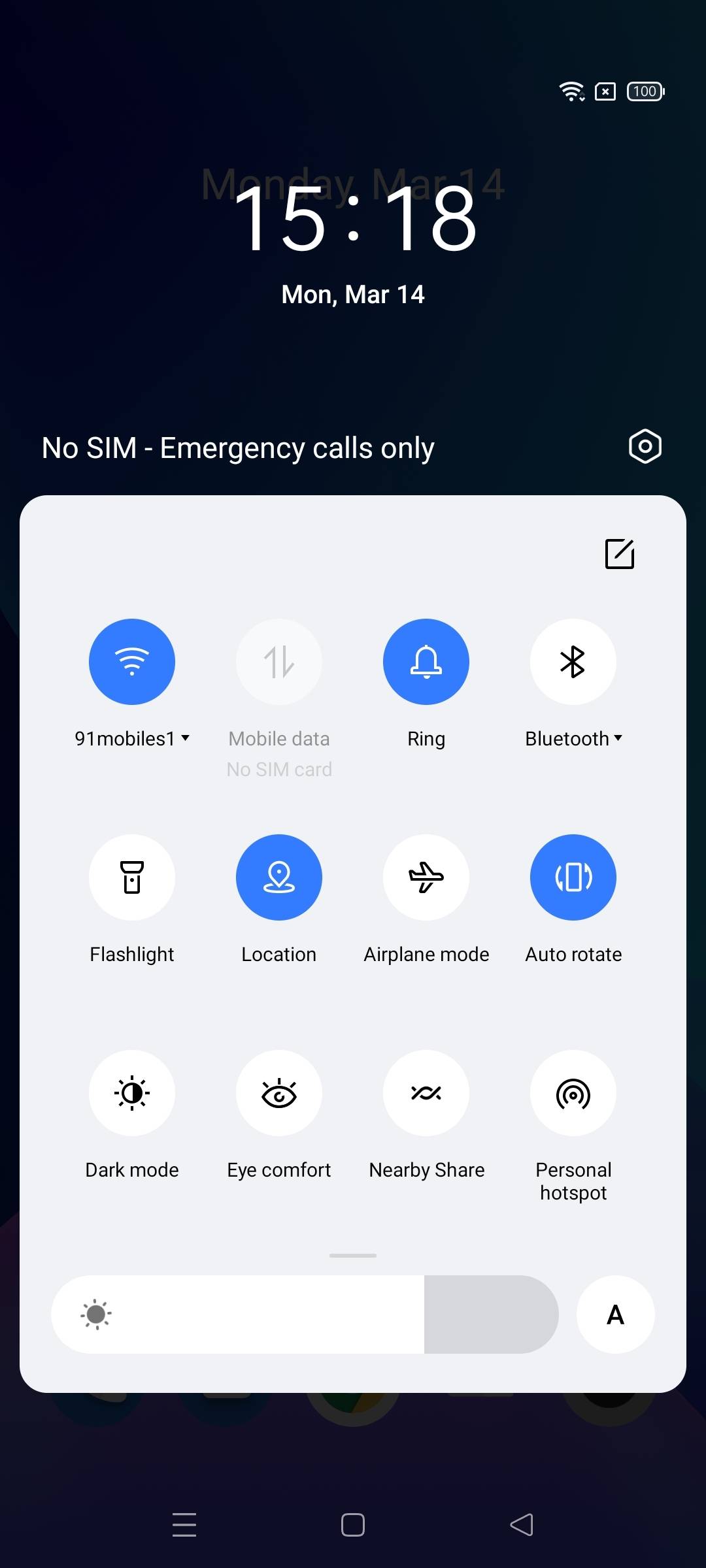
Task: Open settings via the gear icon
Action: point(645,447)
